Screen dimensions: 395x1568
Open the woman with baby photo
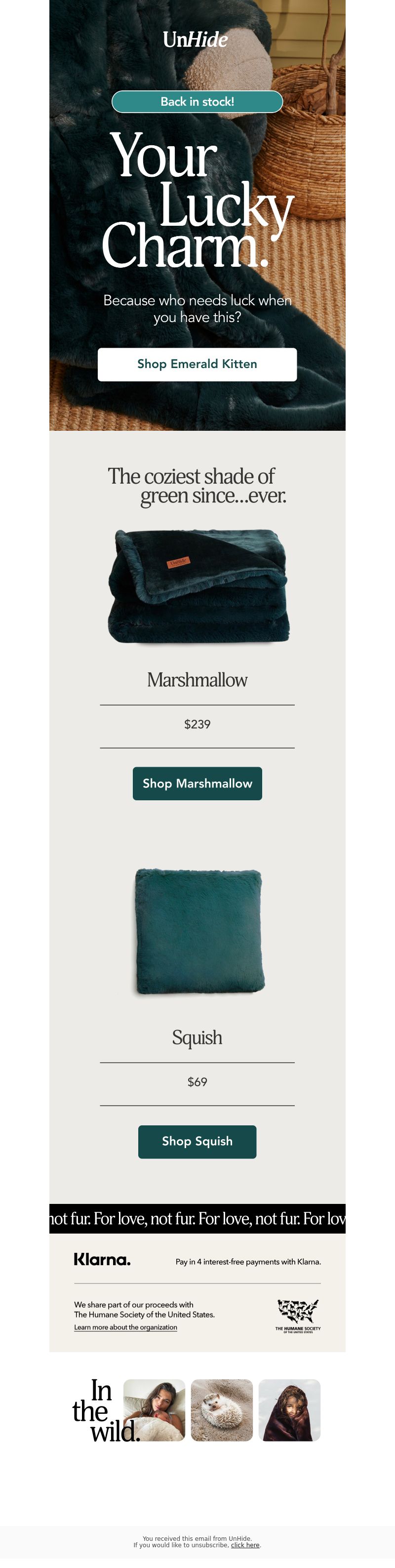[154, 1410]
